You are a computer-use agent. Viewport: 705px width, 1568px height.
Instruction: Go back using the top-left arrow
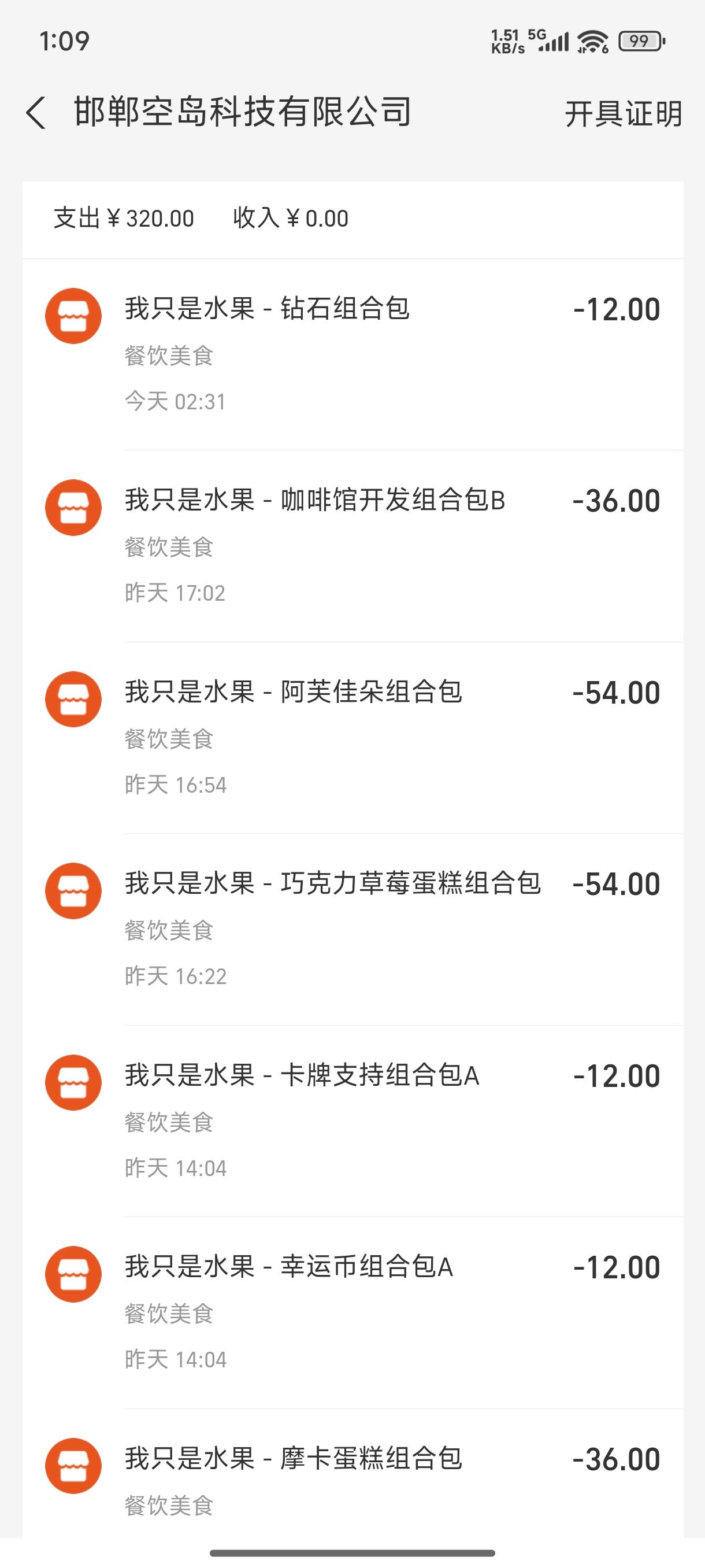click(x=36, y=113)
